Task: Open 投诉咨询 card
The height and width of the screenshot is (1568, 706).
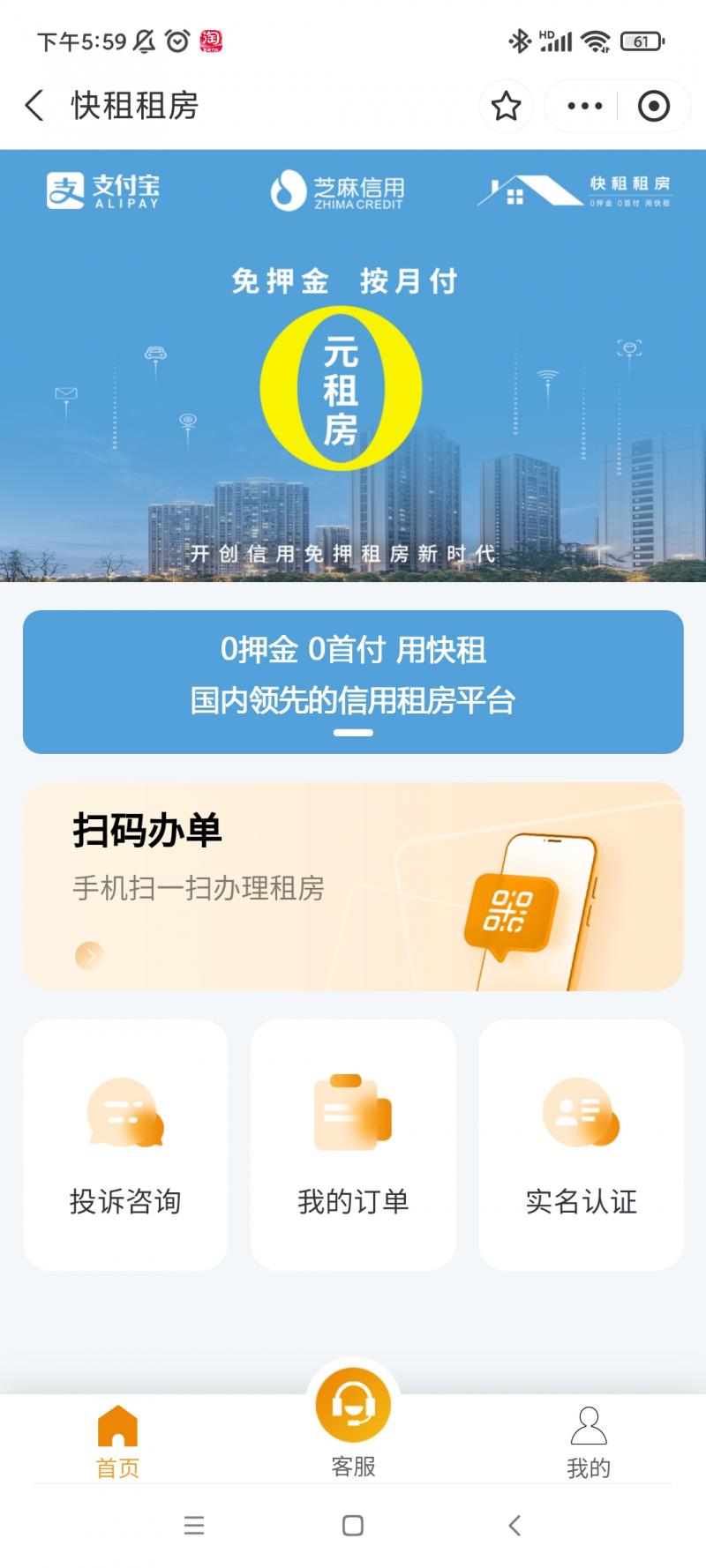Action: (125, 1144)
